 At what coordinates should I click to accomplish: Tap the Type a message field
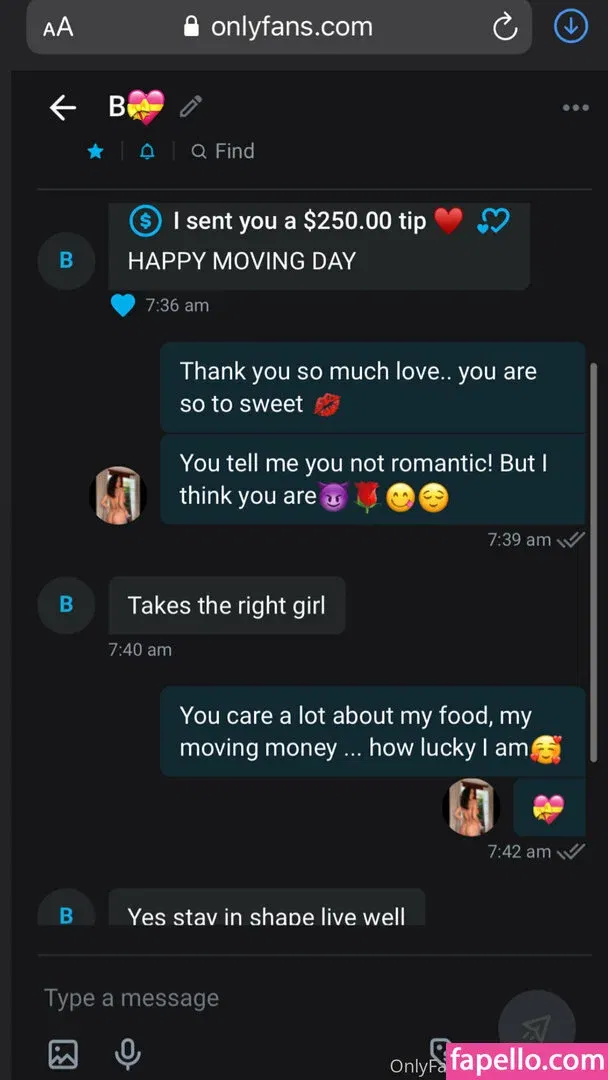pyautogui.click(x=250, y=997)
